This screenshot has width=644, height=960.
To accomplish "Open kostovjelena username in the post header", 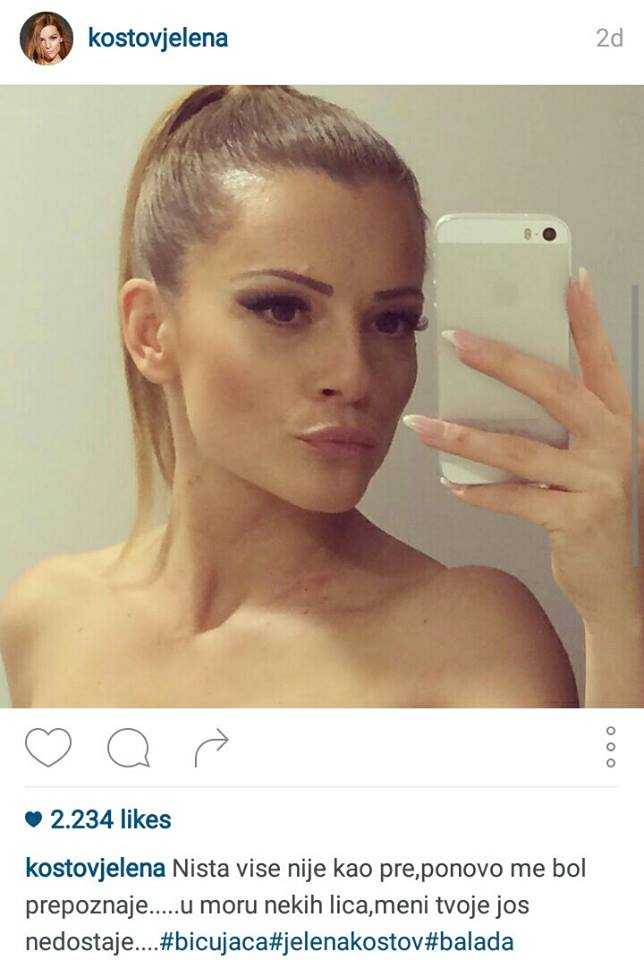I will pyautogui.click(x=158, y=39).
